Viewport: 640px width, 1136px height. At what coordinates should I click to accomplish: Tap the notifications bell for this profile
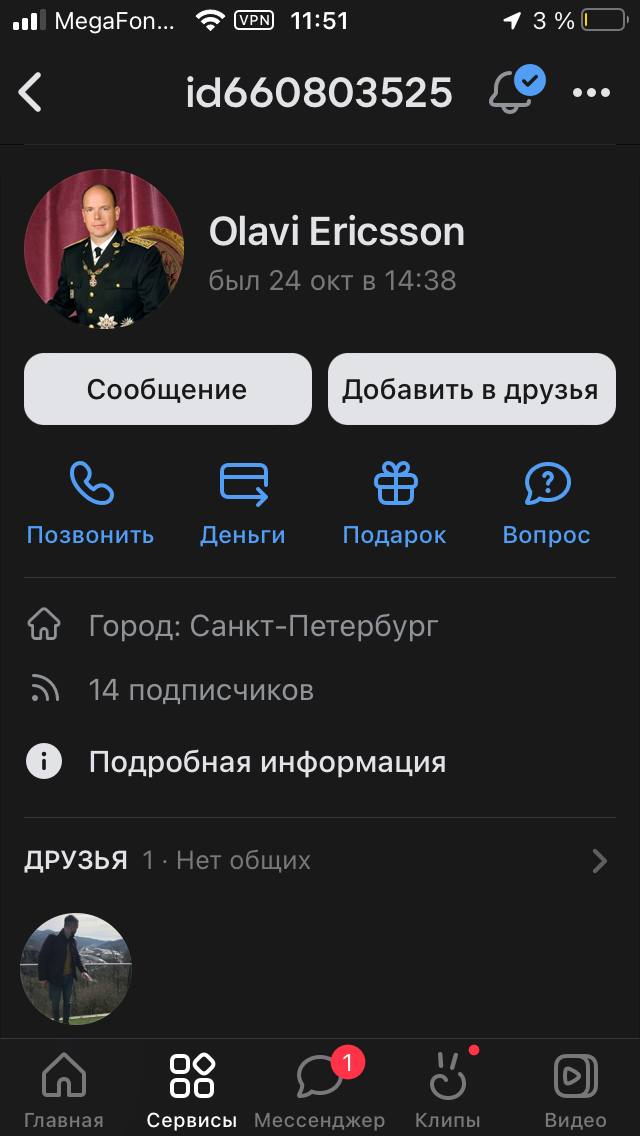[514, 92]
